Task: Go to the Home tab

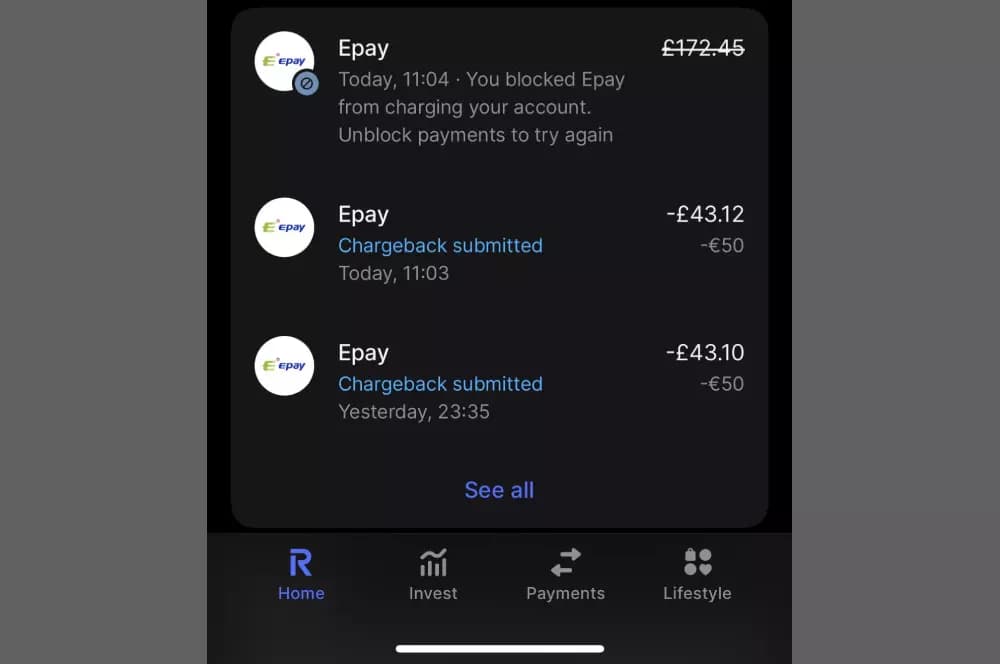Action: click(301, 575)
